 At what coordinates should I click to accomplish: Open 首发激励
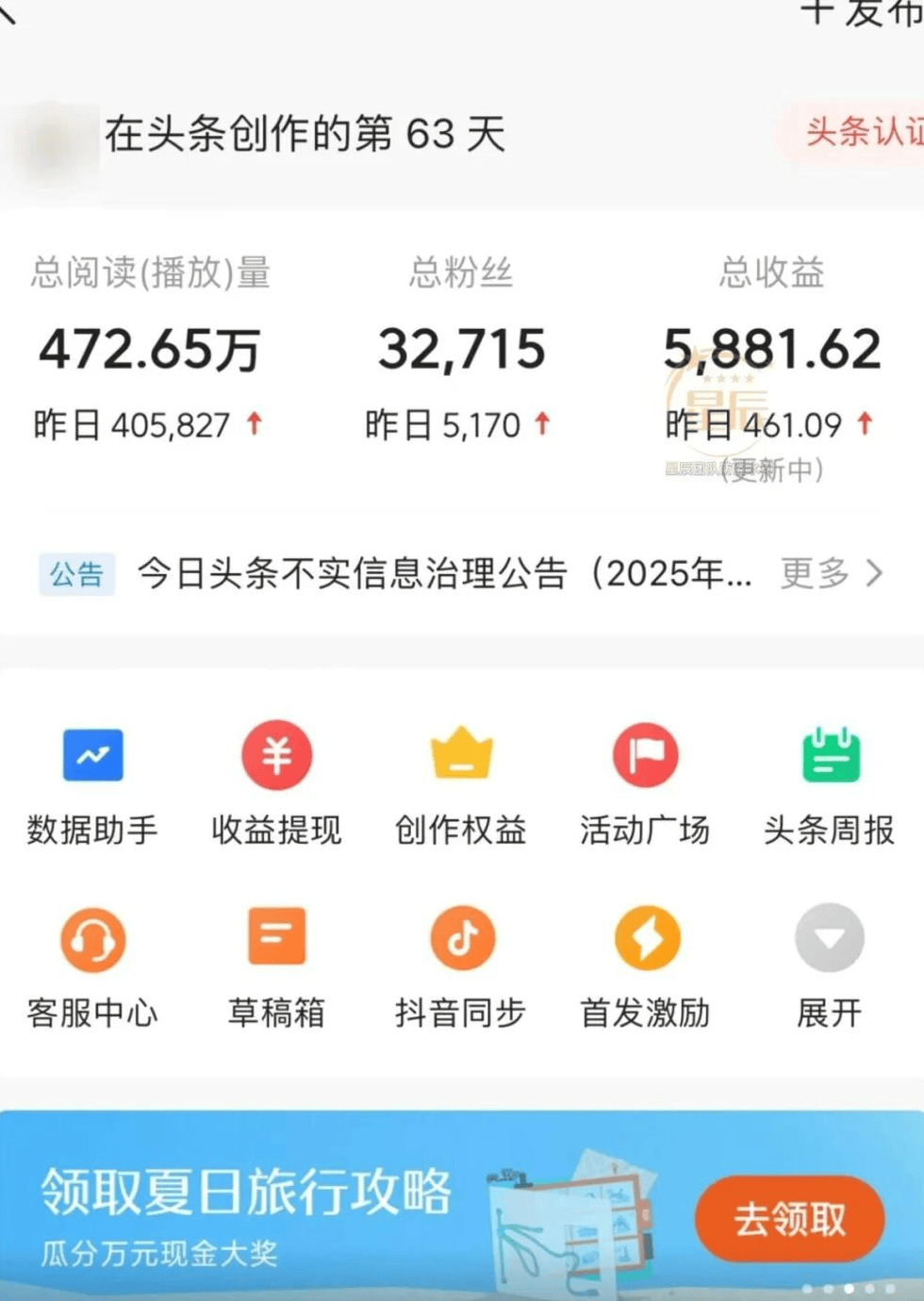[645, 966]
